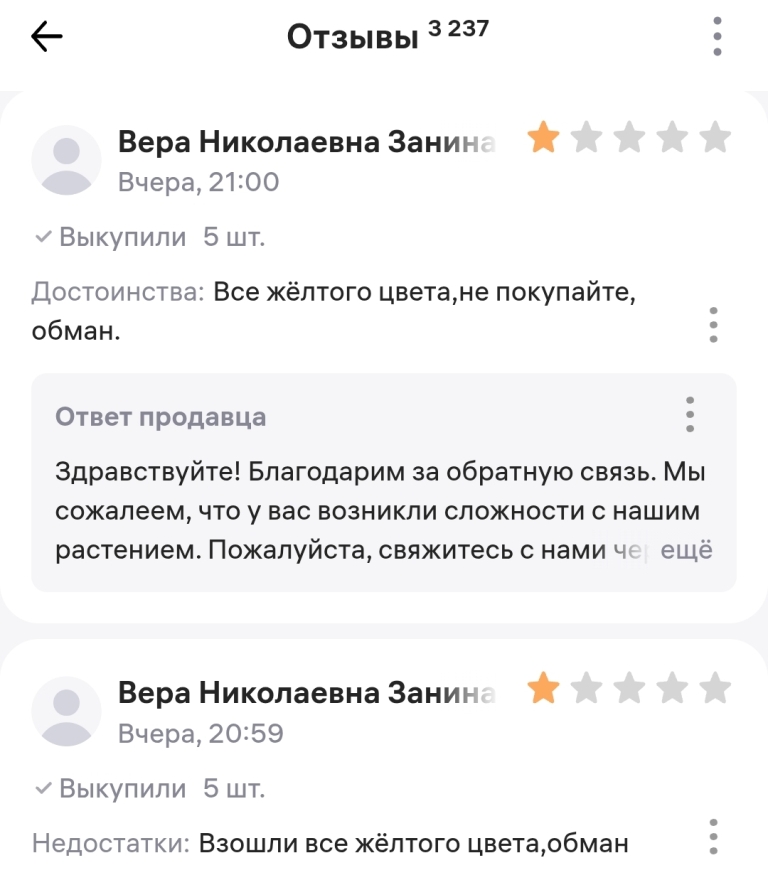Open the reviewer avatar on the 20:59 review
The width and height of the screenshot is (768, 875).
click(x=67, y=712)
